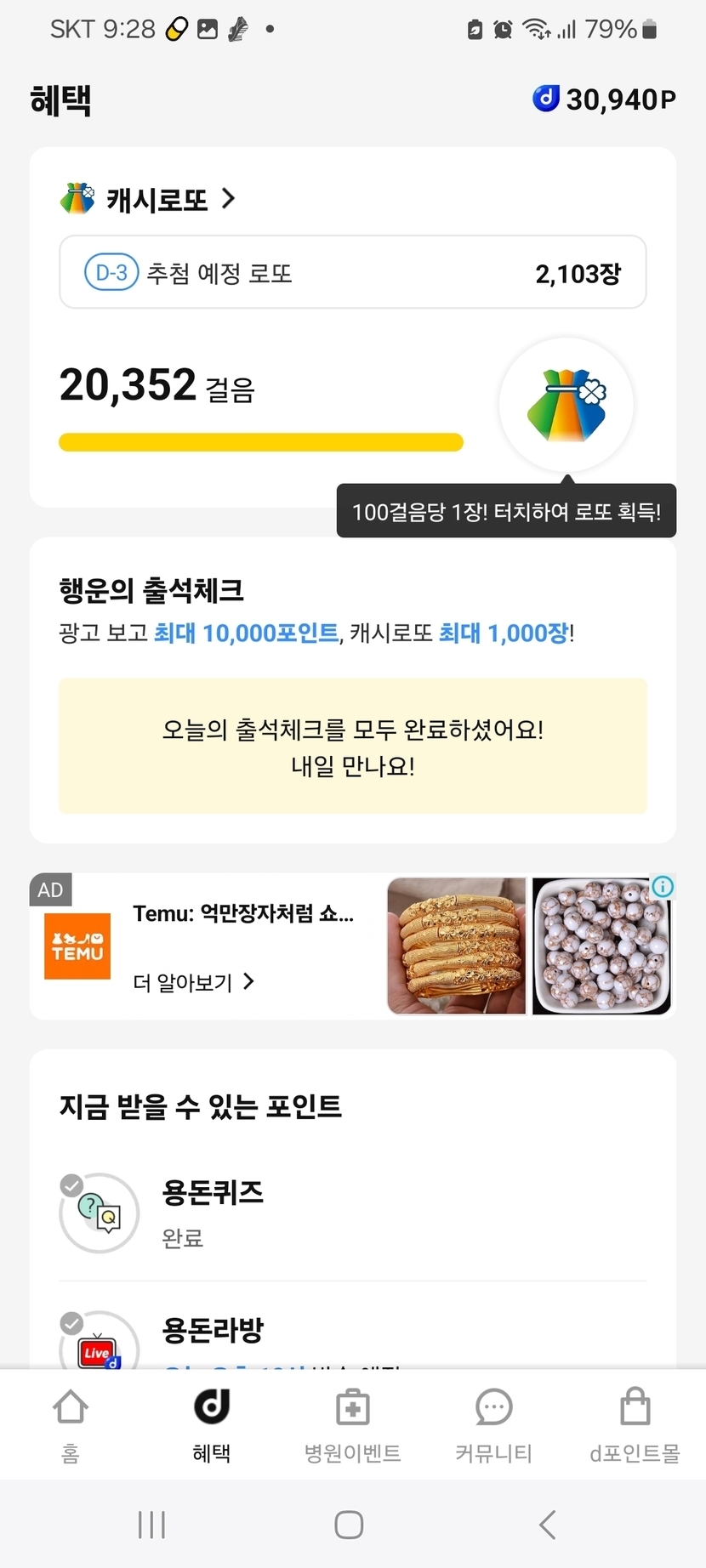
Task: Open the Temu ad's 더 알아보기 link
Action: tap(193, 982)
